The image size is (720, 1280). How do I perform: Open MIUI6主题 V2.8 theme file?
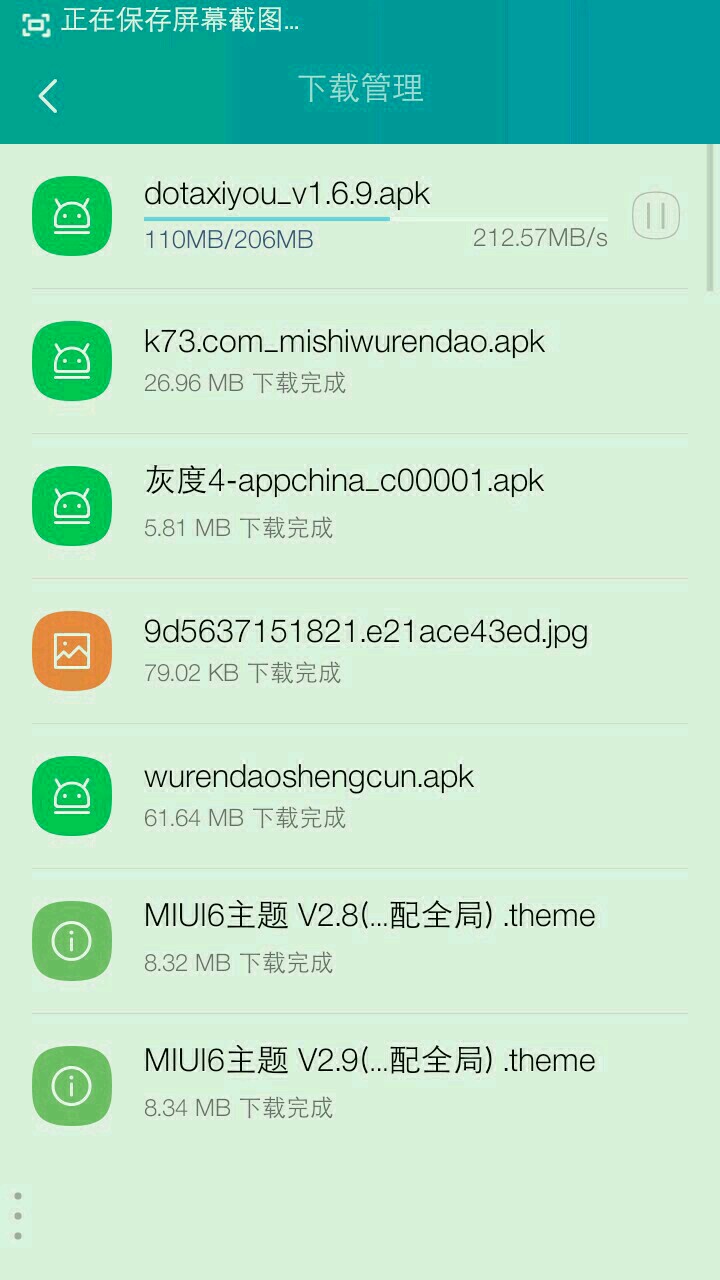[360, 940]
